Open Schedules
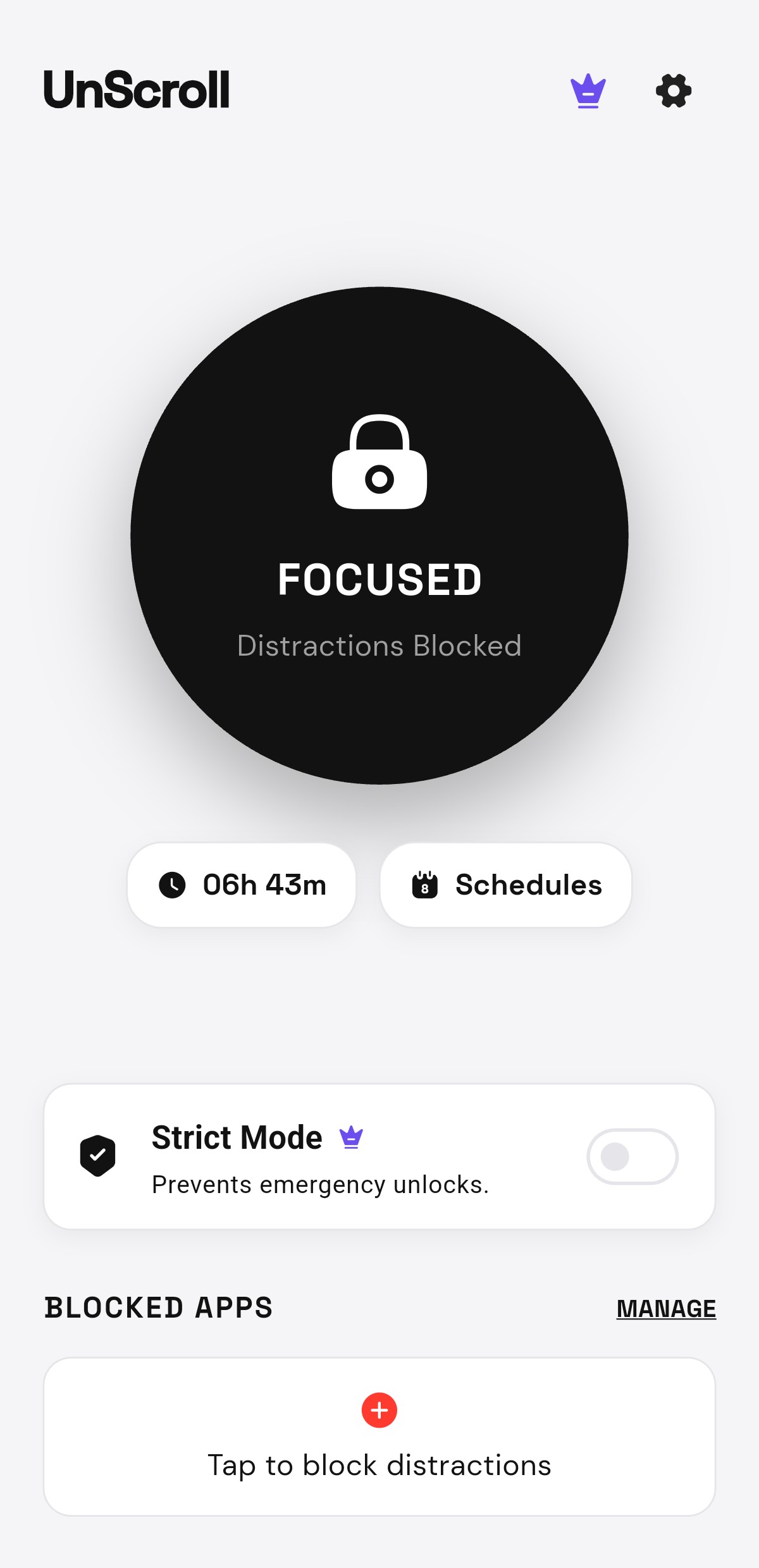759x1568 pixels. (x=506, y=885)
